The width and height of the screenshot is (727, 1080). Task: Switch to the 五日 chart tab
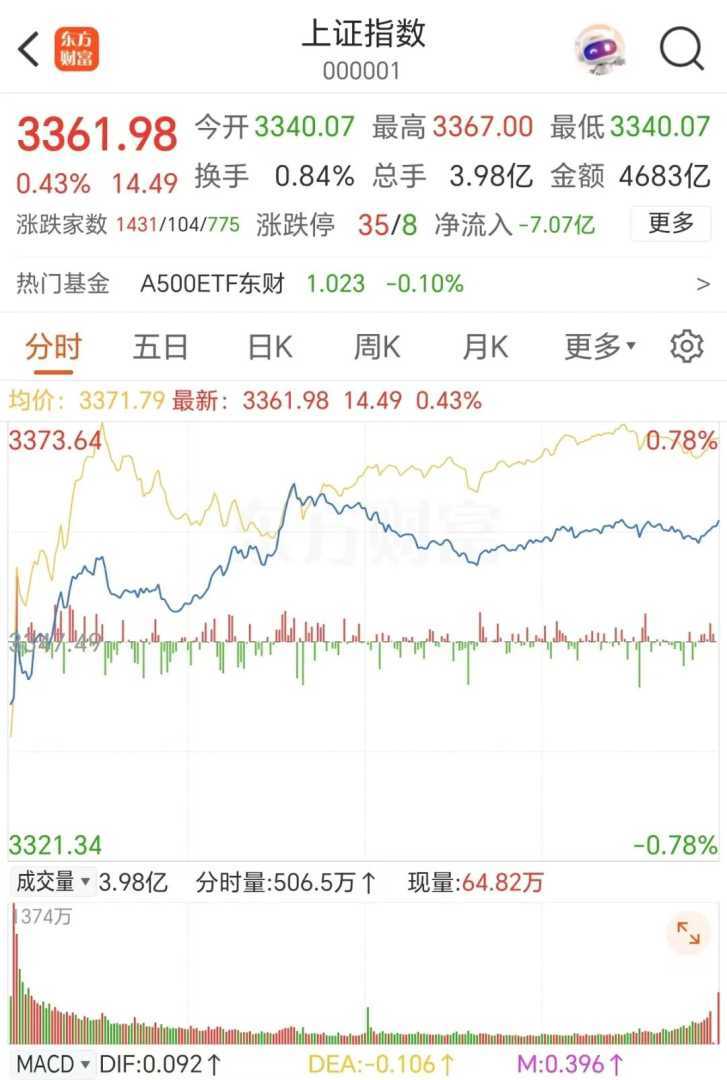pos(161,347)
